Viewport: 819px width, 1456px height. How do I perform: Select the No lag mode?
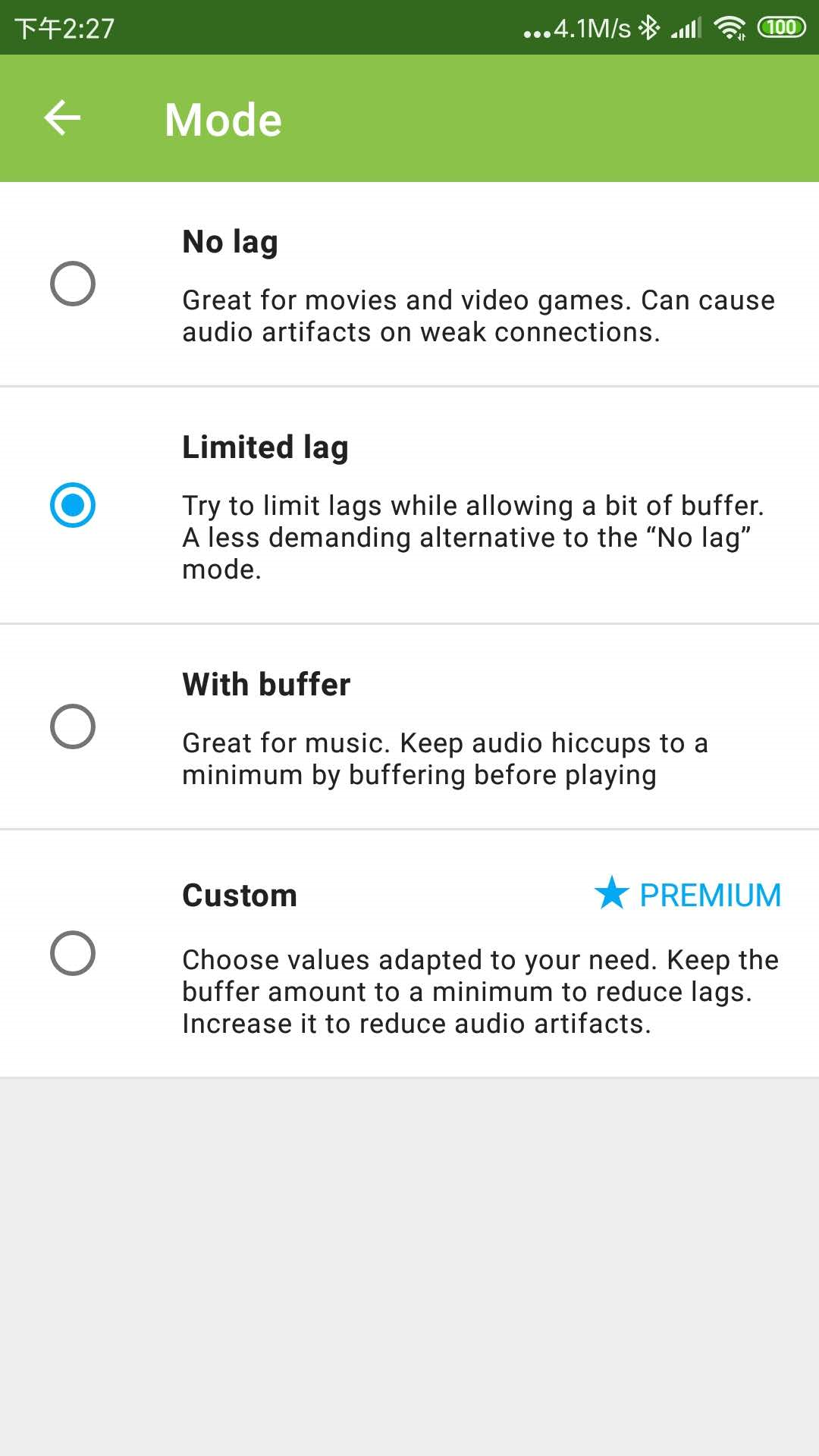pyautogui.click(x=73, y=284)
